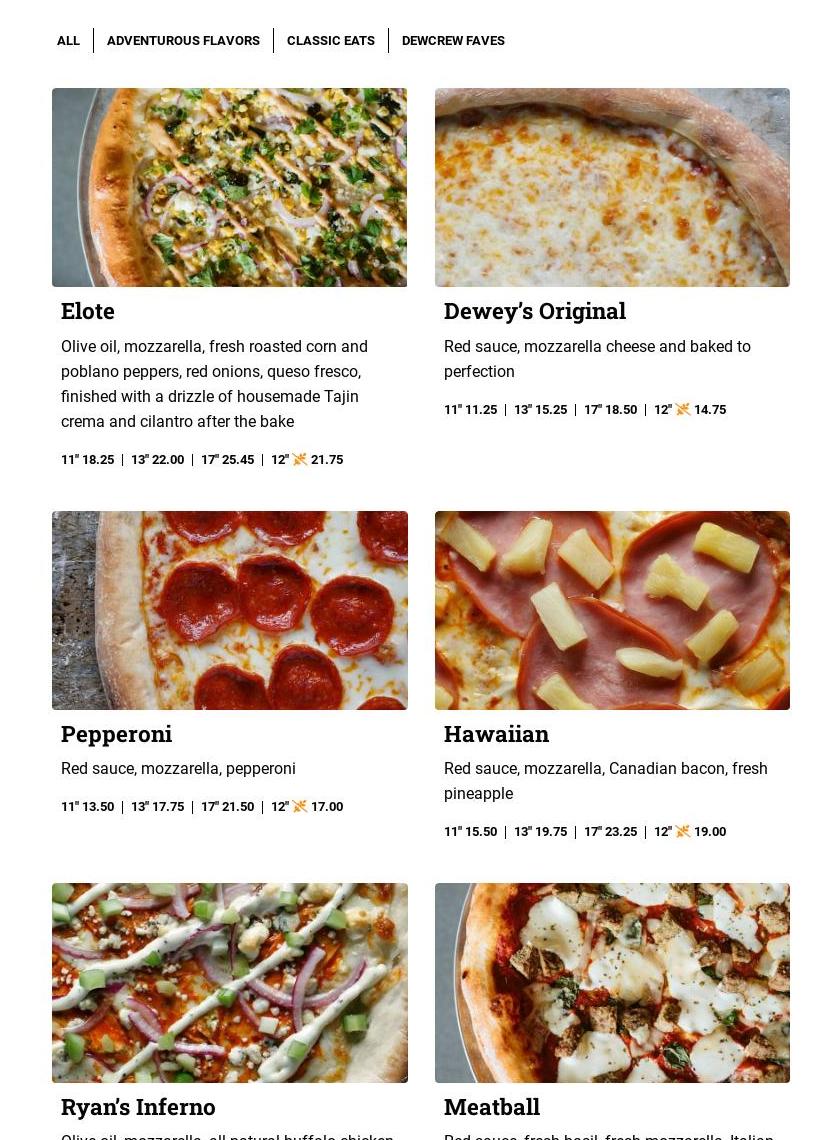Open the Elote pizza card
The height and width of the screenshot is (1140, 822).
pos(229,188)
